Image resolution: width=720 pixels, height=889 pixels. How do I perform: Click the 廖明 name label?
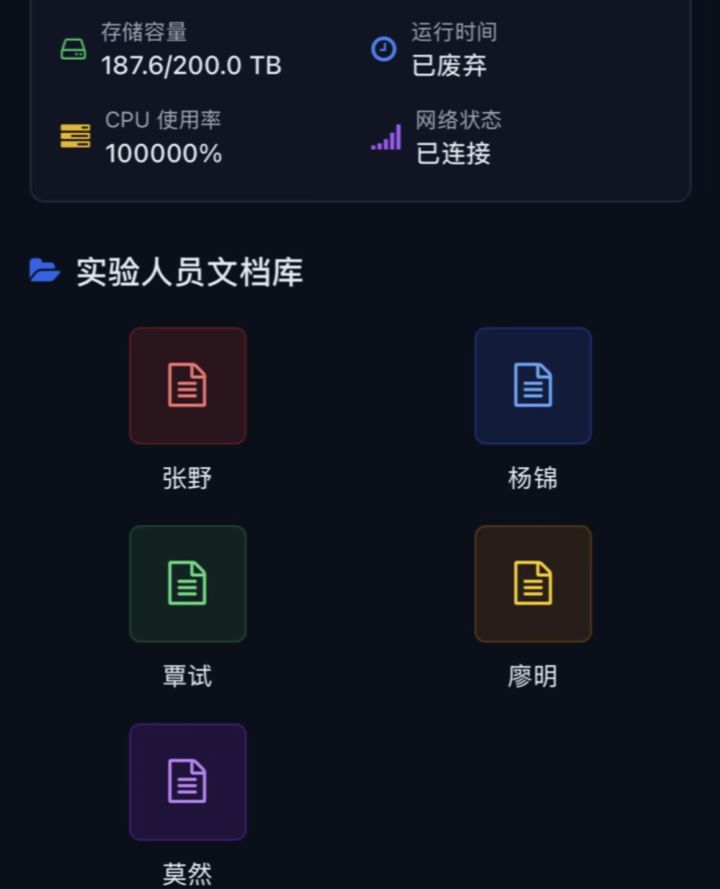[533, 676]
